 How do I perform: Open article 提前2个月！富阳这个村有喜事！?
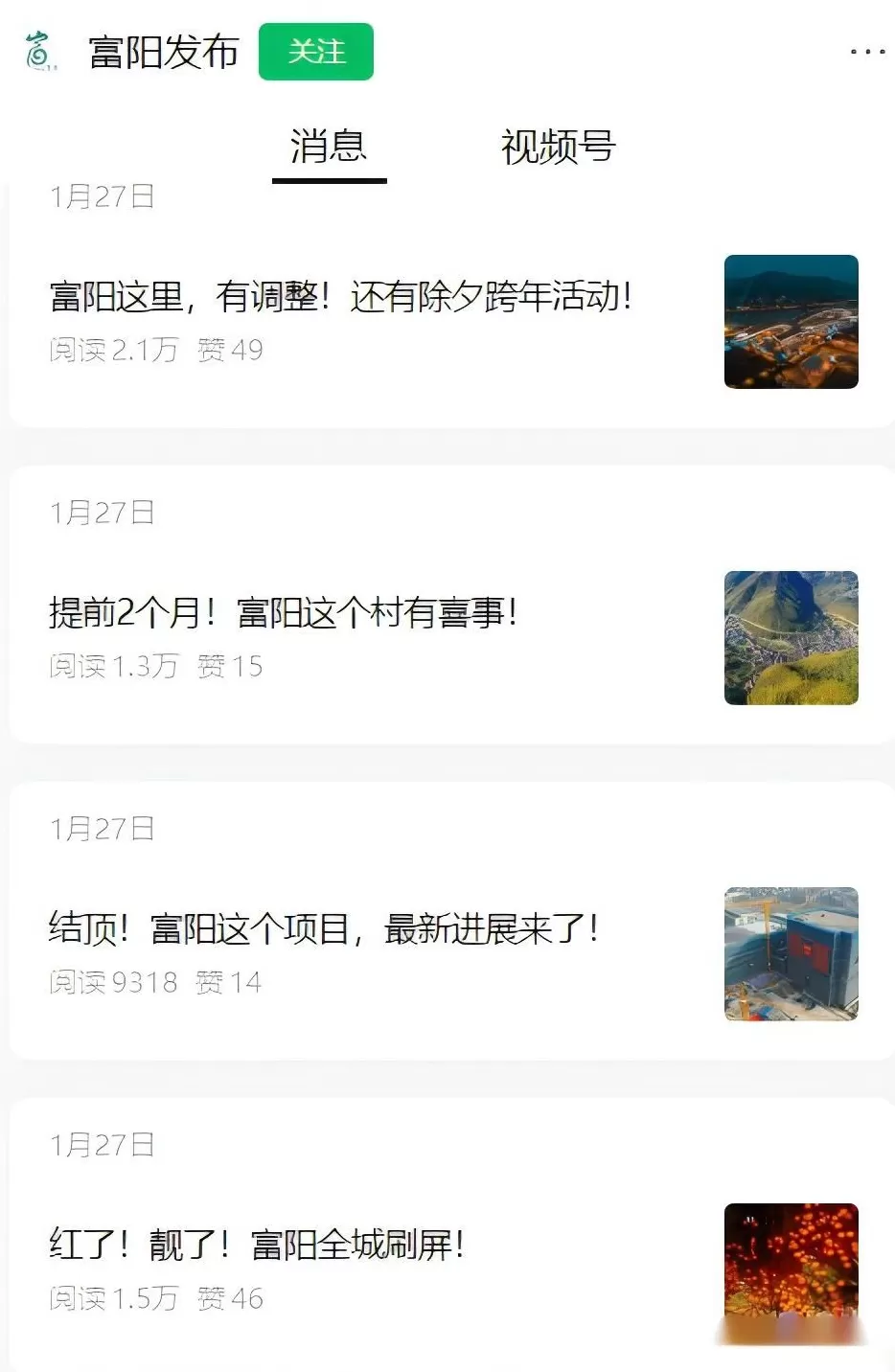click(285, 613)
